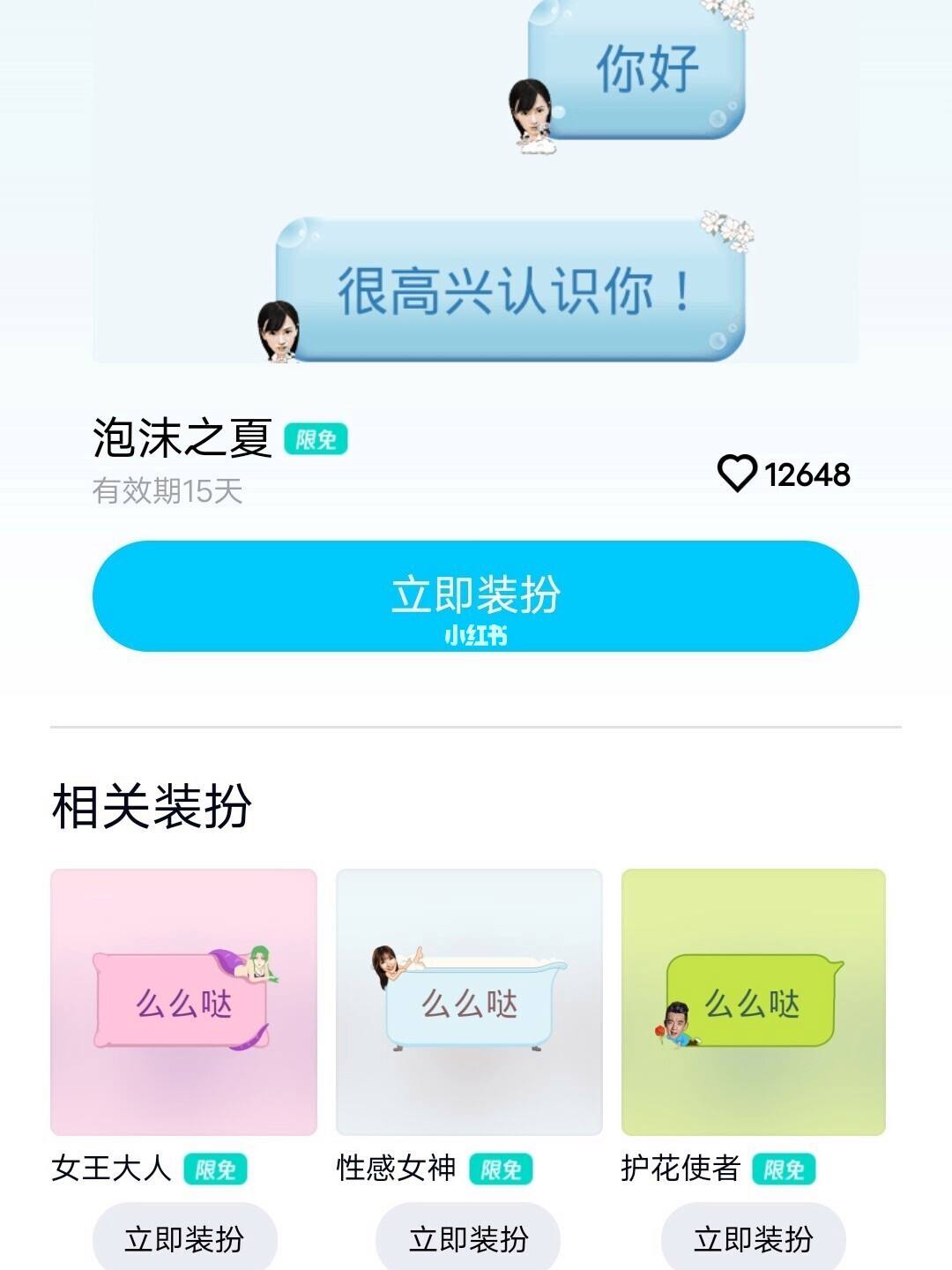Image resolution: width=952 pixels, height=1270 pixels.
Task: Tap 立即装扮 under 护花使者
Action: point(753,1239)
